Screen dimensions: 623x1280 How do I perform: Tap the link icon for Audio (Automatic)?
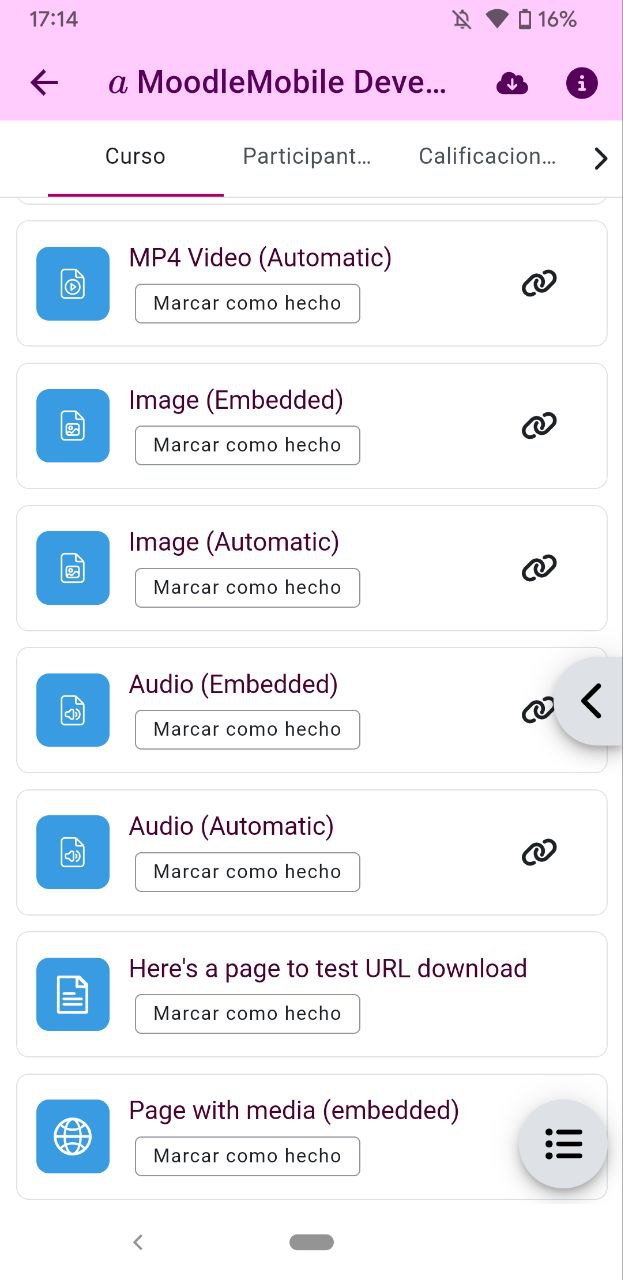(539, 852)
